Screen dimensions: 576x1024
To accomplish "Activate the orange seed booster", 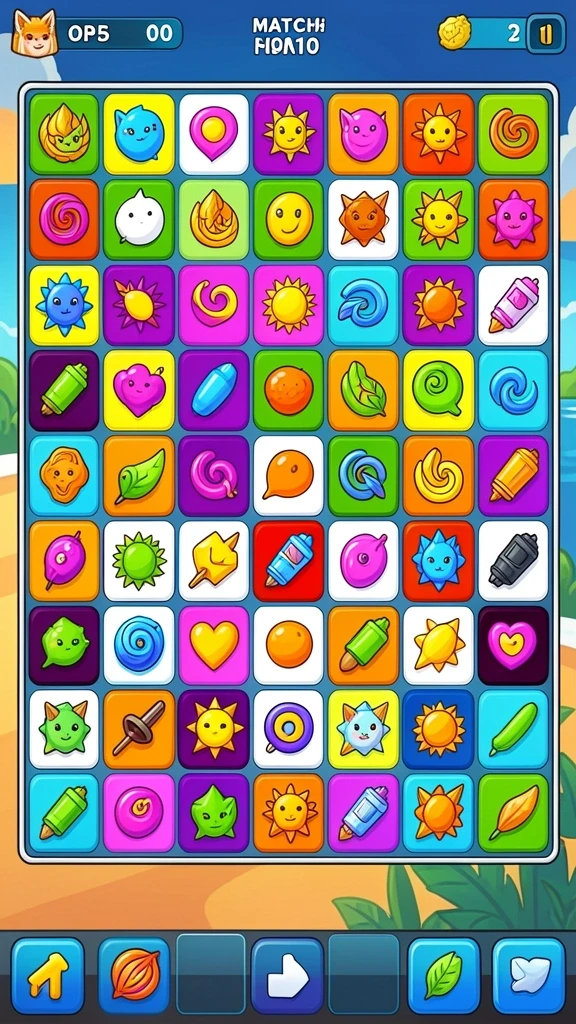I will tap(134, 976).
